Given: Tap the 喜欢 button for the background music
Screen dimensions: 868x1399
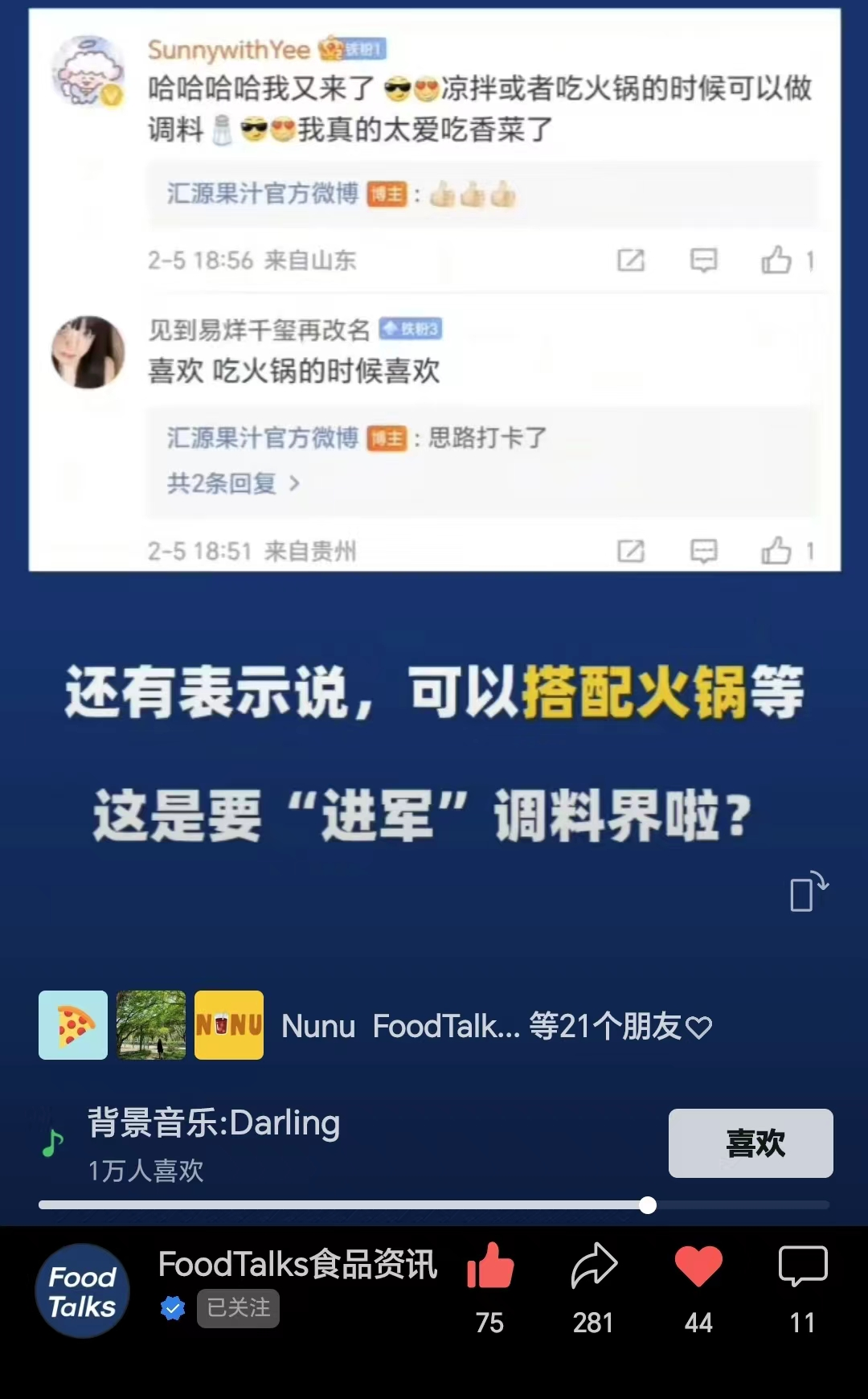Looking at the screenshot, I should pyautogui.click(x=750, y=1143).
